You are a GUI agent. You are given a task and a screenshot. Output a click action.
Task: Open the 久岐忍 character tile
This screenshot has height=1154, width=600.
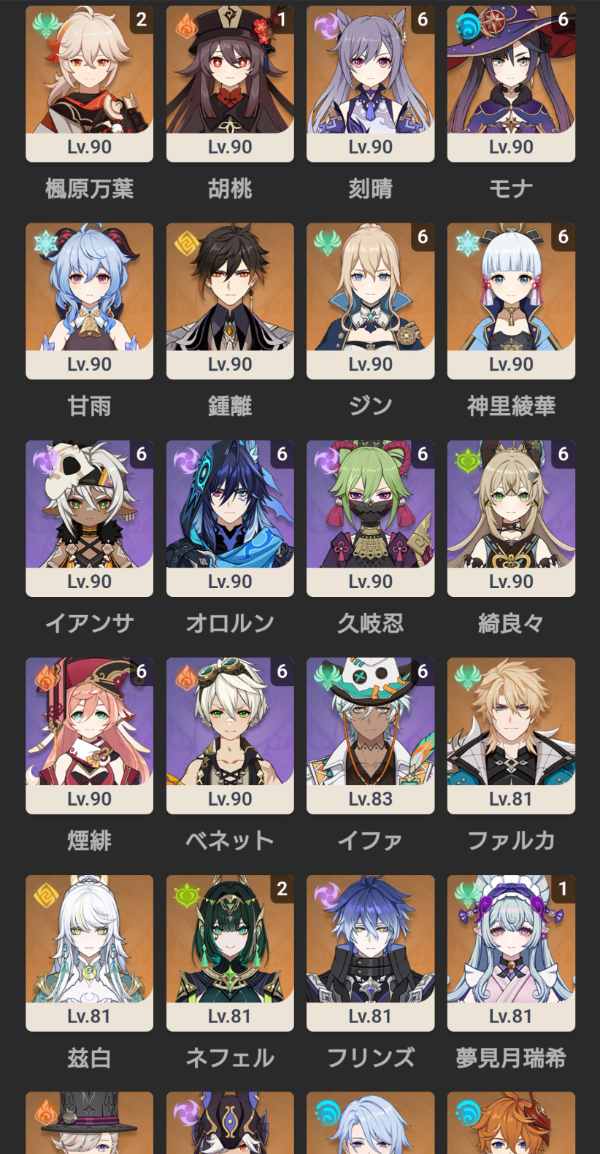[x=370, y=518]
